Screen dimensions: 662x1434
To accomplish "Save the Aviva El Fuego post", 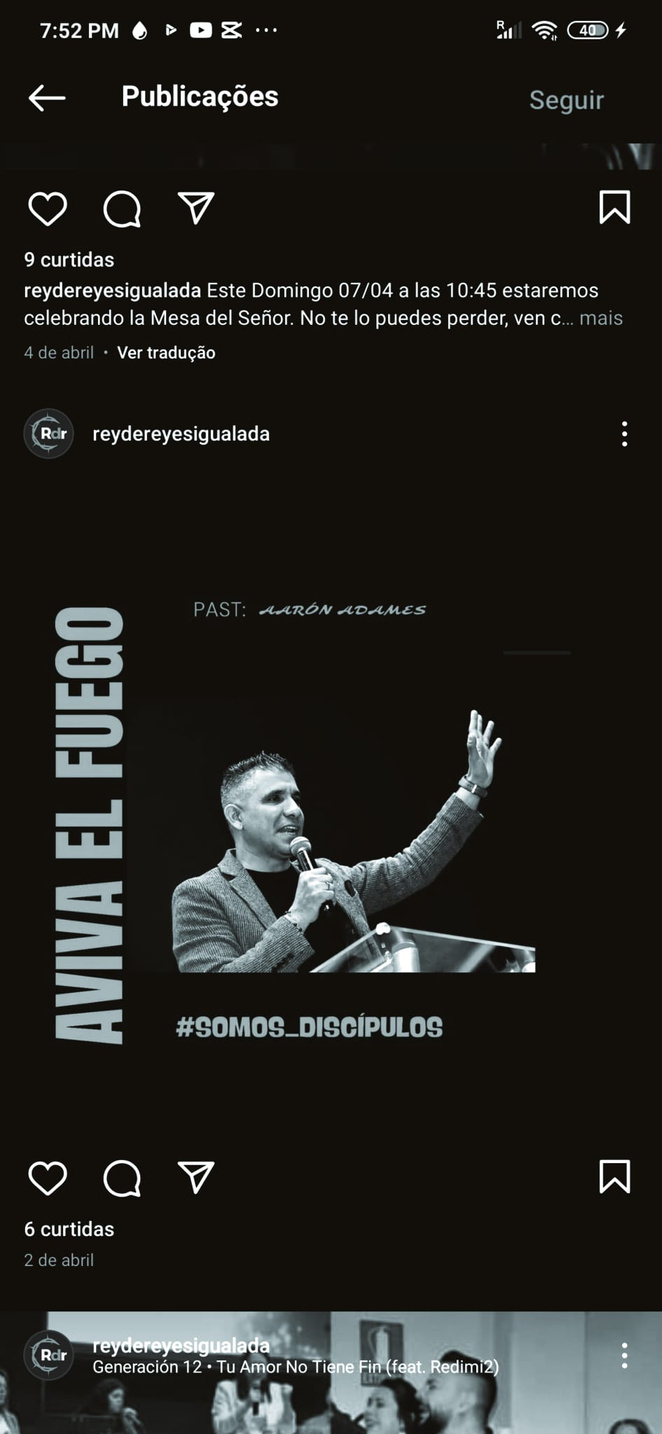I will 614,1177.
